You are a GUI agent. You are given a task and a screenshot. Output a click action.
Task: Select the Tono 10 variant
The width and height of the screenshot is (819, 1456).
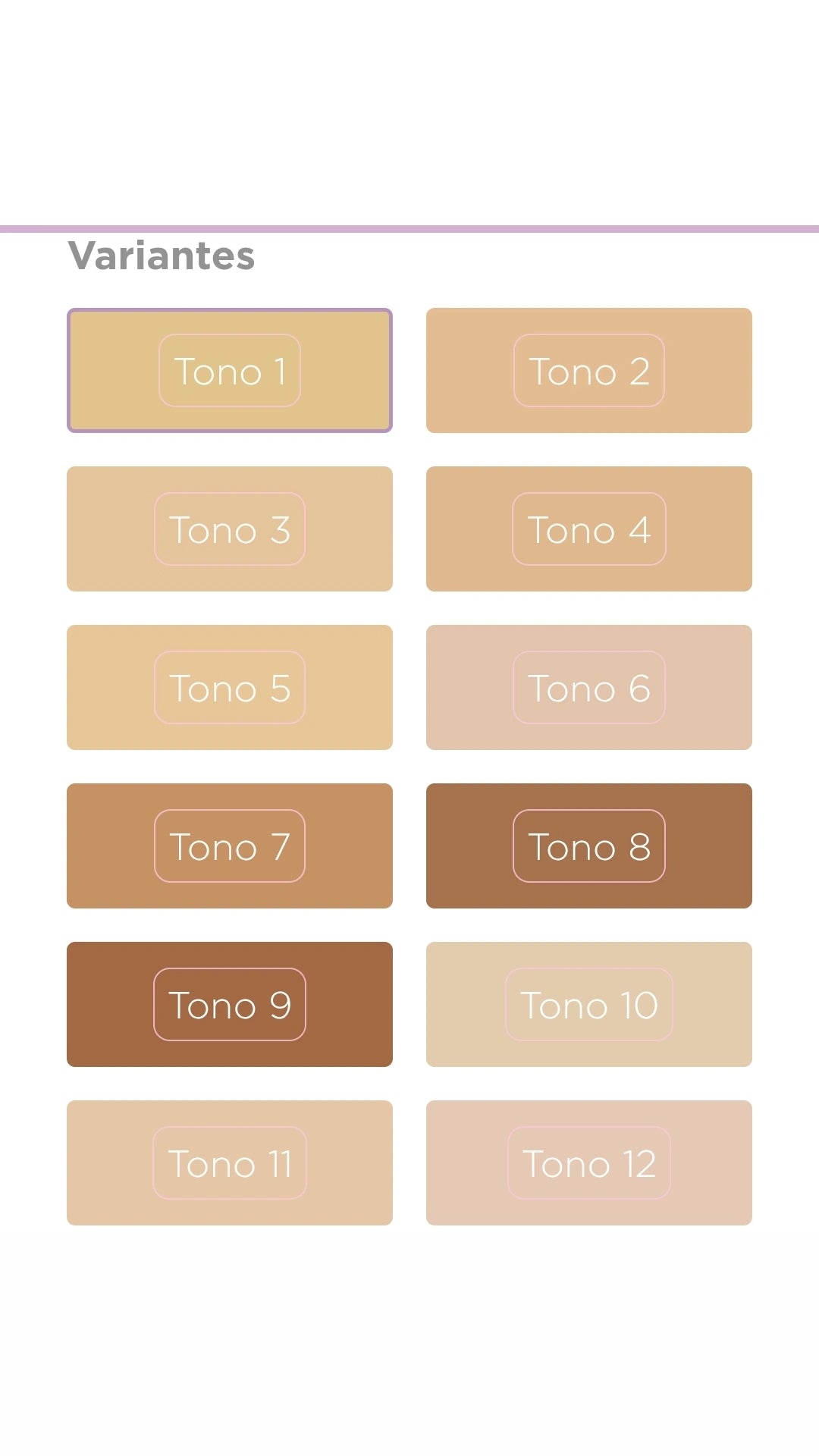[589, 1004]
